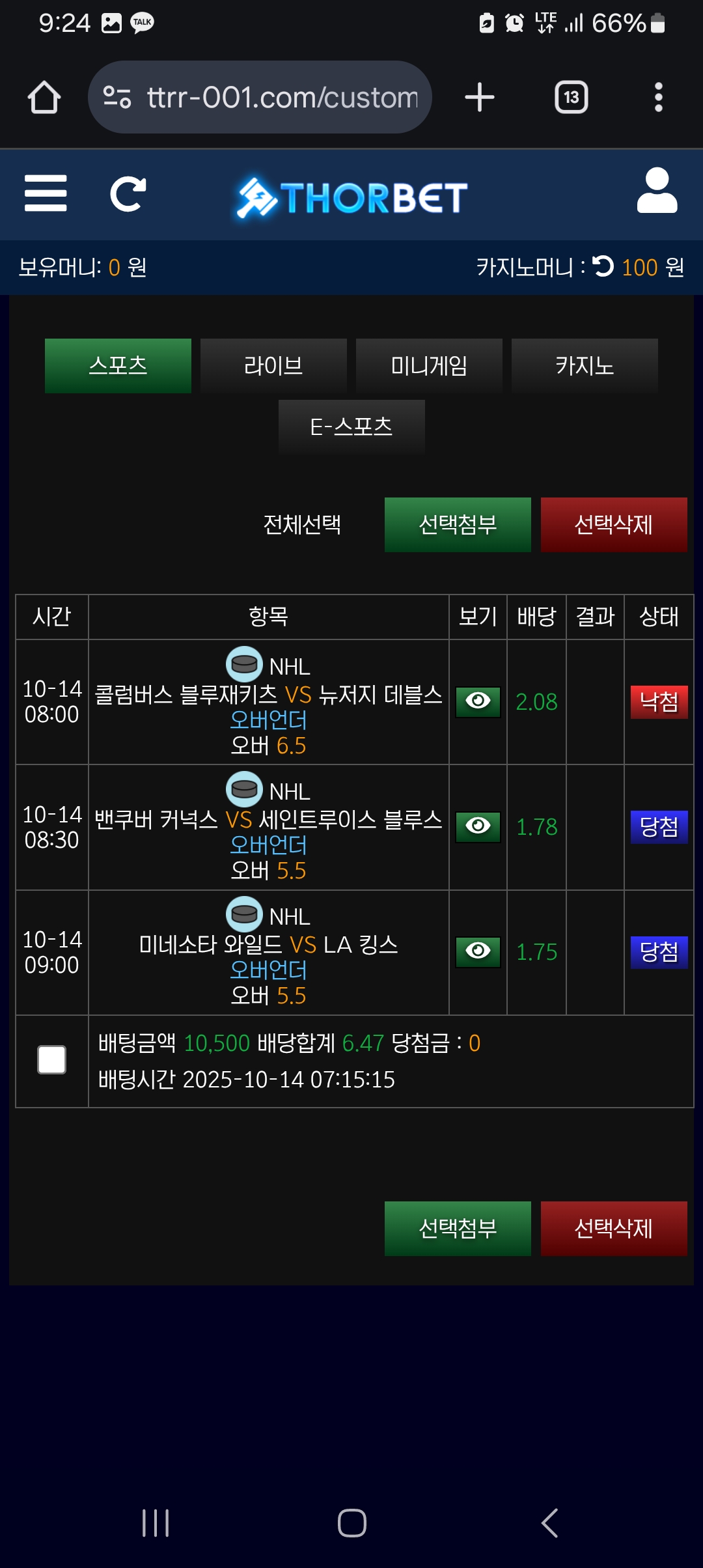This screenshot has width=703, height=1568.
Task: Tap the upper 선택삭제 button
Action: point(613,525)
